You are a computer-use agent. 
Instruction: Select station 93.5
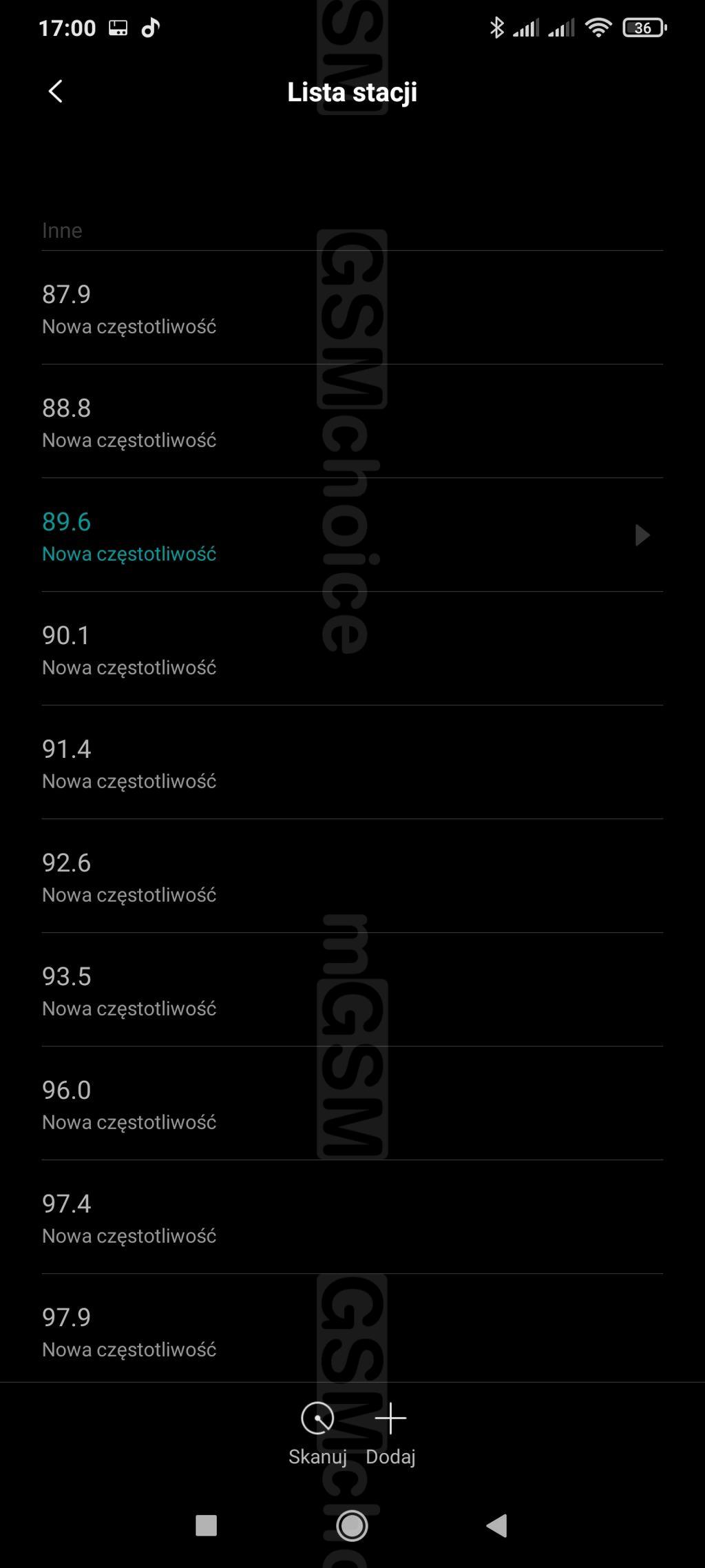click(x=352, y=990)
